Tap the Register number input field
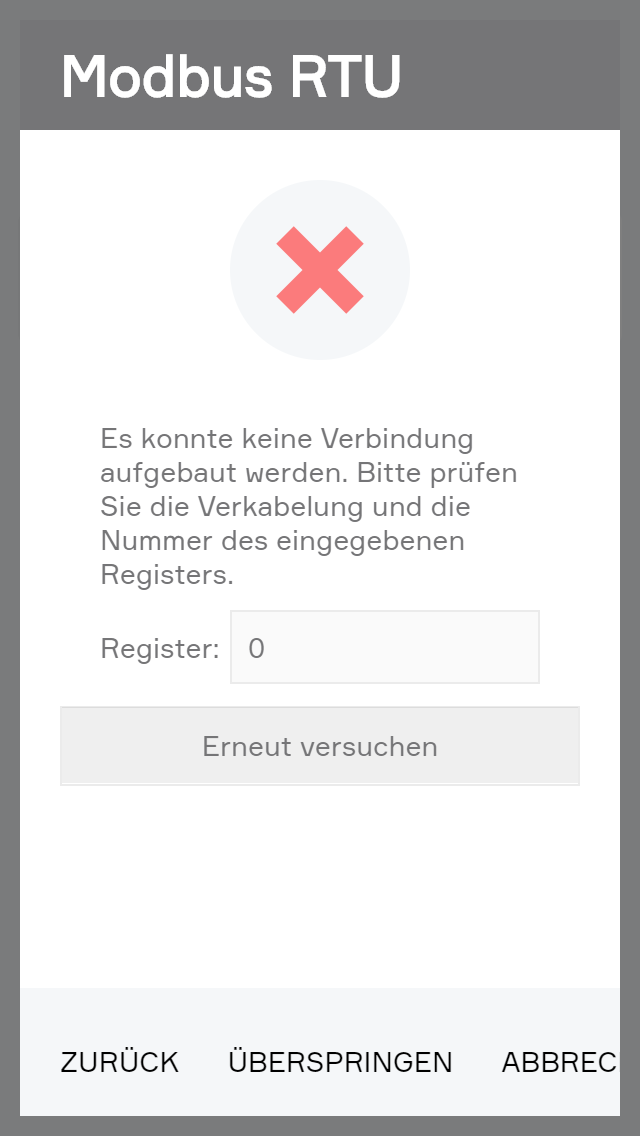 [385, 648]
